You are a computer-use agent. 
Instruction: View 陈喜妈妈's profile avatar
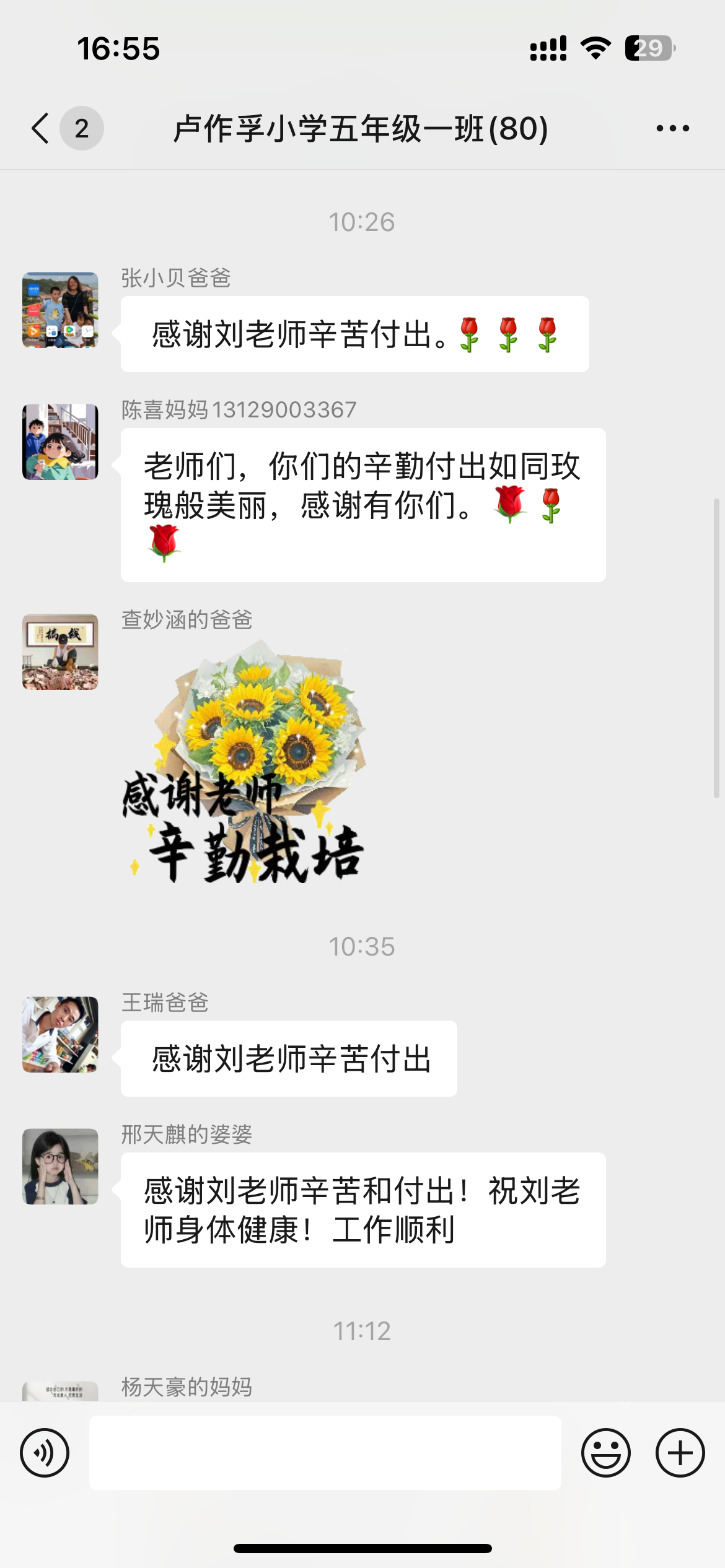pos(60,442)
